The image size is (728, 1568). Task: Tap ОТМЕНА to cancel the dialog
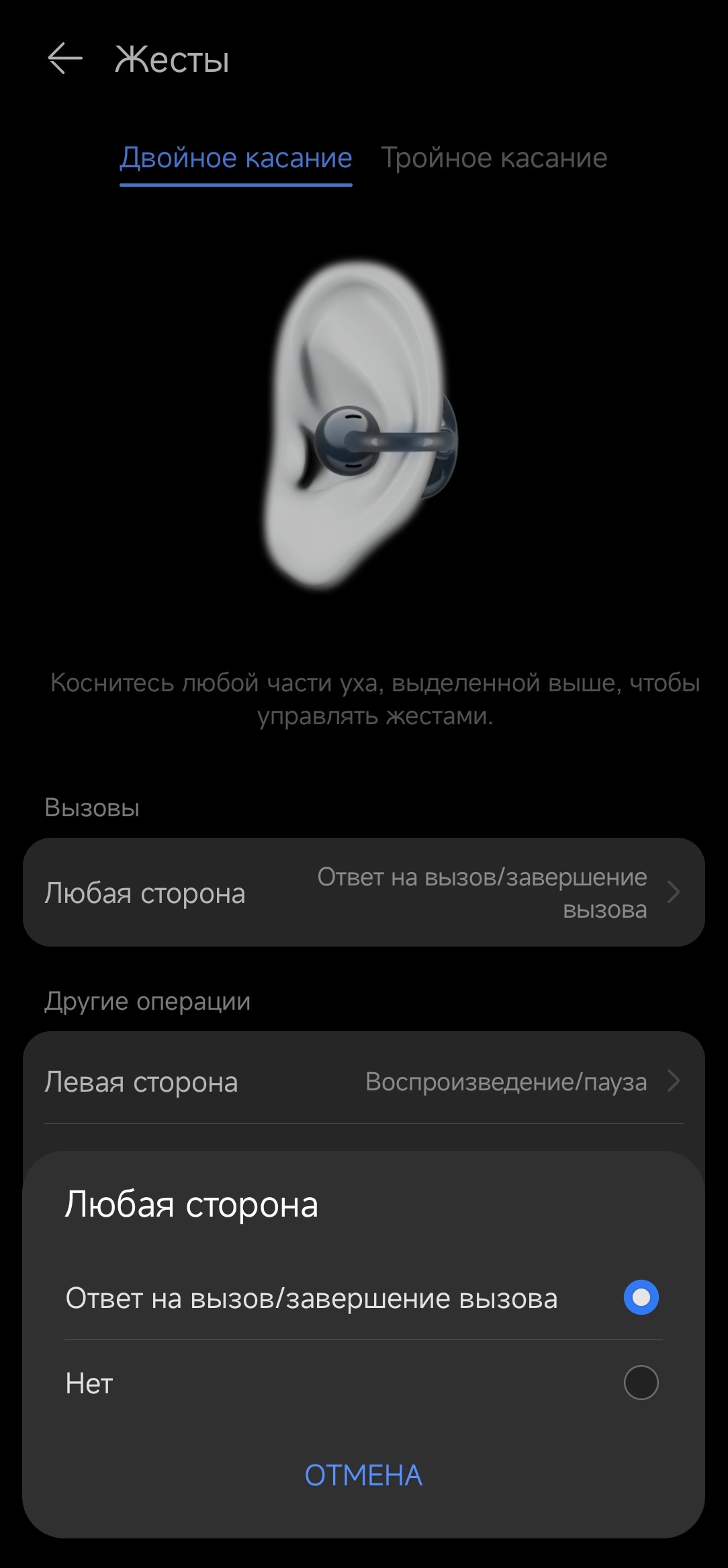click(363, 1475)
